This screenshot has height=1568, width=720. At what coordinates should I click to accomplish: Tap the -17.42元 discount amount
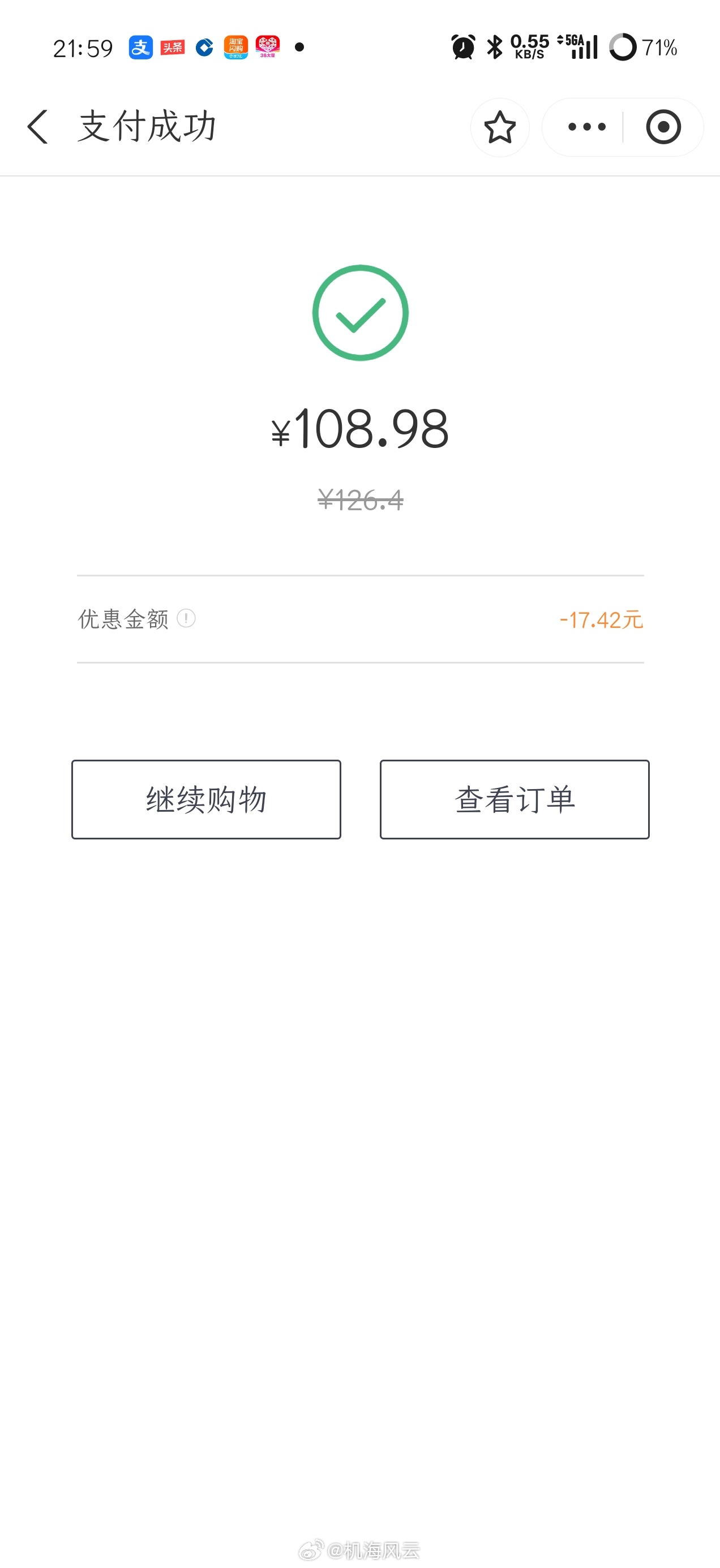point(602,619)
